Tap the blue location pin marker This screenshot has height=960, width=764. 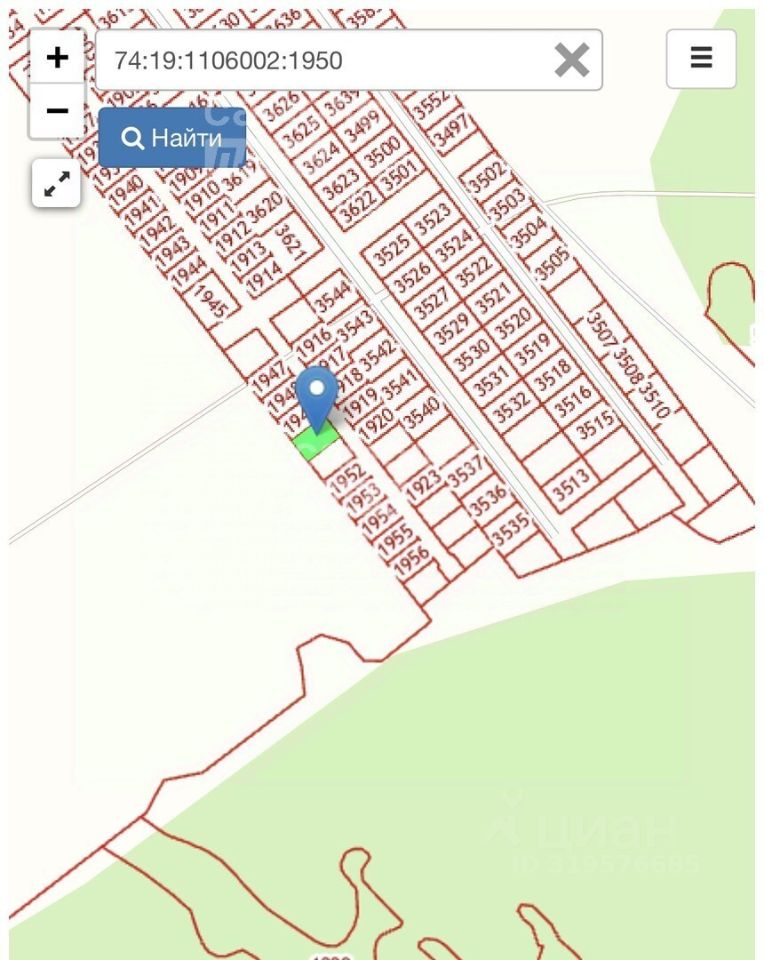click(318, 394)
